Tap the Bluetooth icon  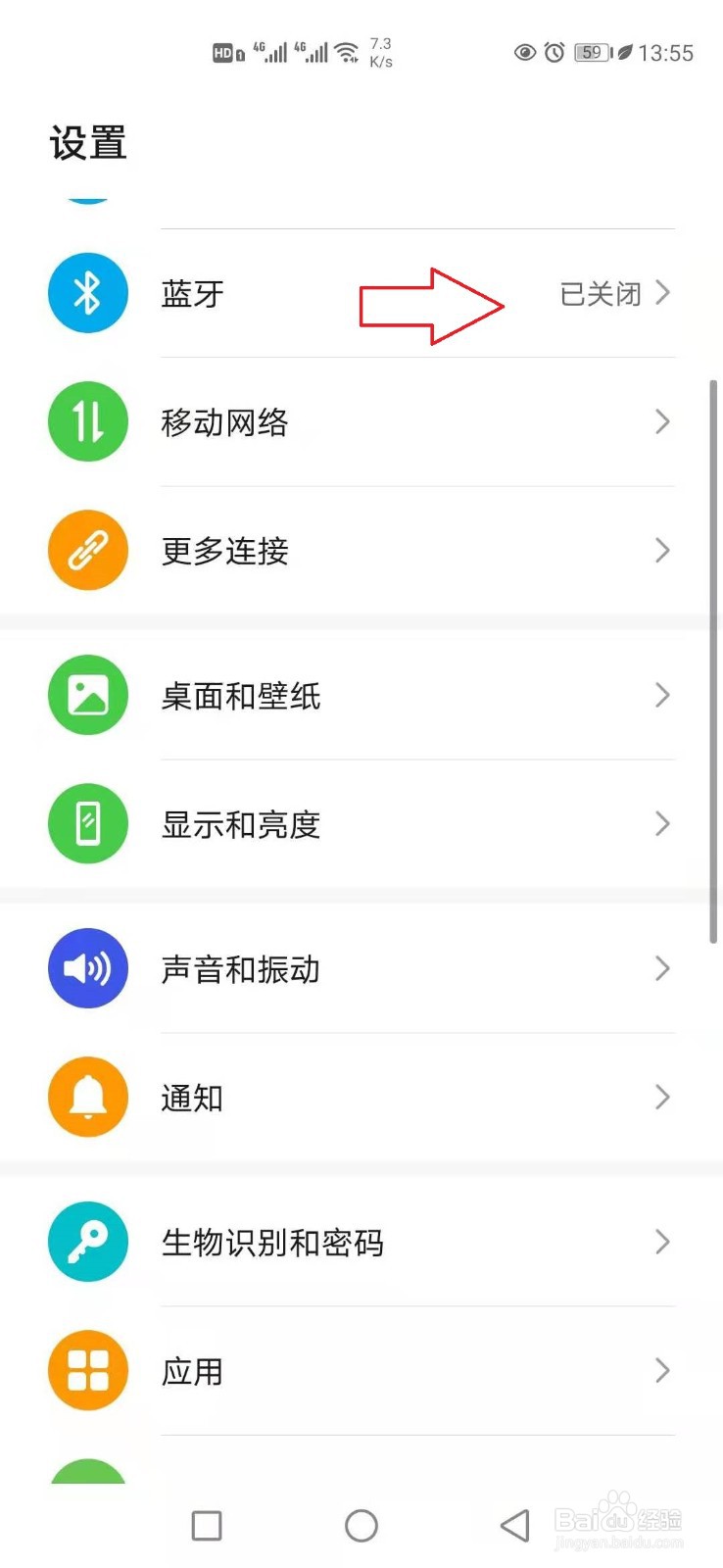pos(88,292)
